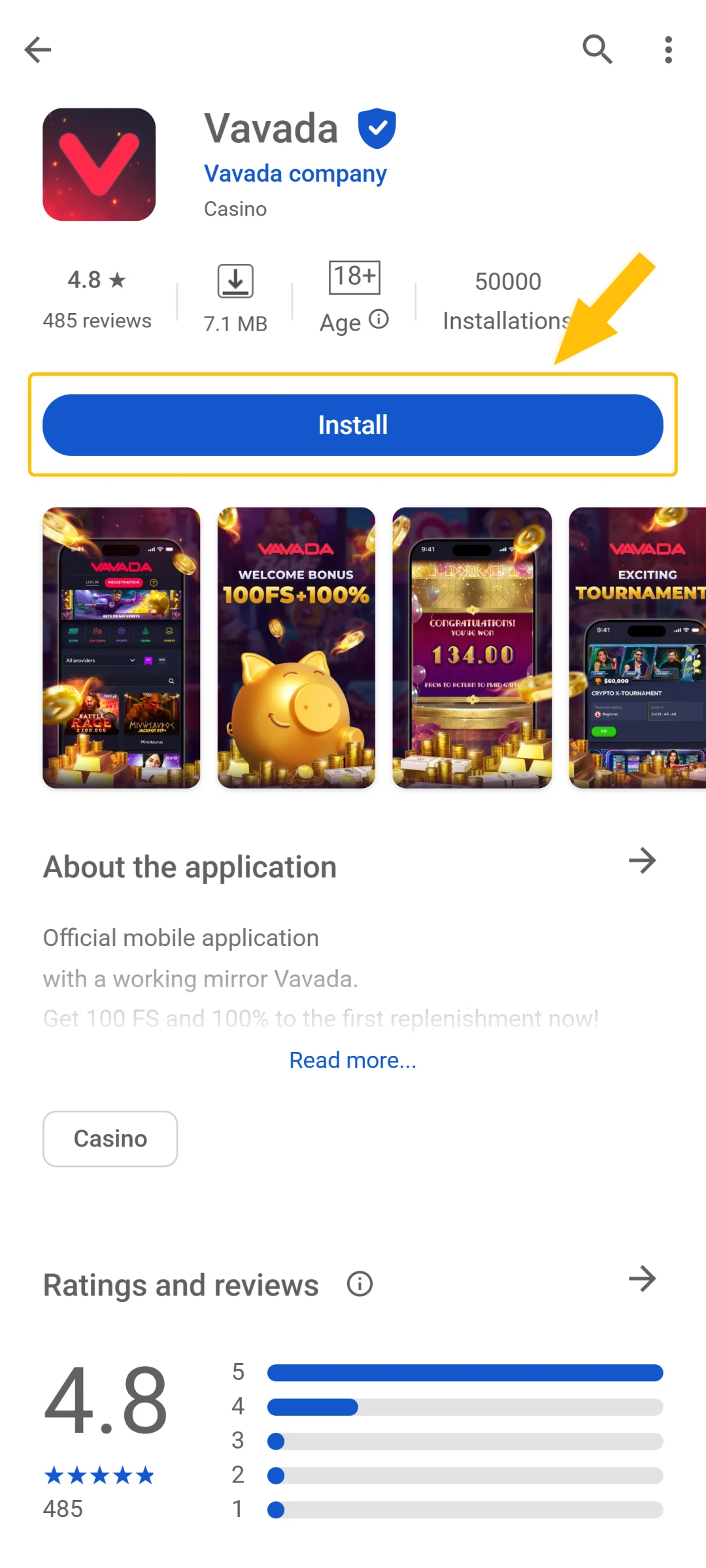The width and height of the screenshot is (706, 1568).
Task: Tap the 485 reviews label
Action: [x=97, y=321]
